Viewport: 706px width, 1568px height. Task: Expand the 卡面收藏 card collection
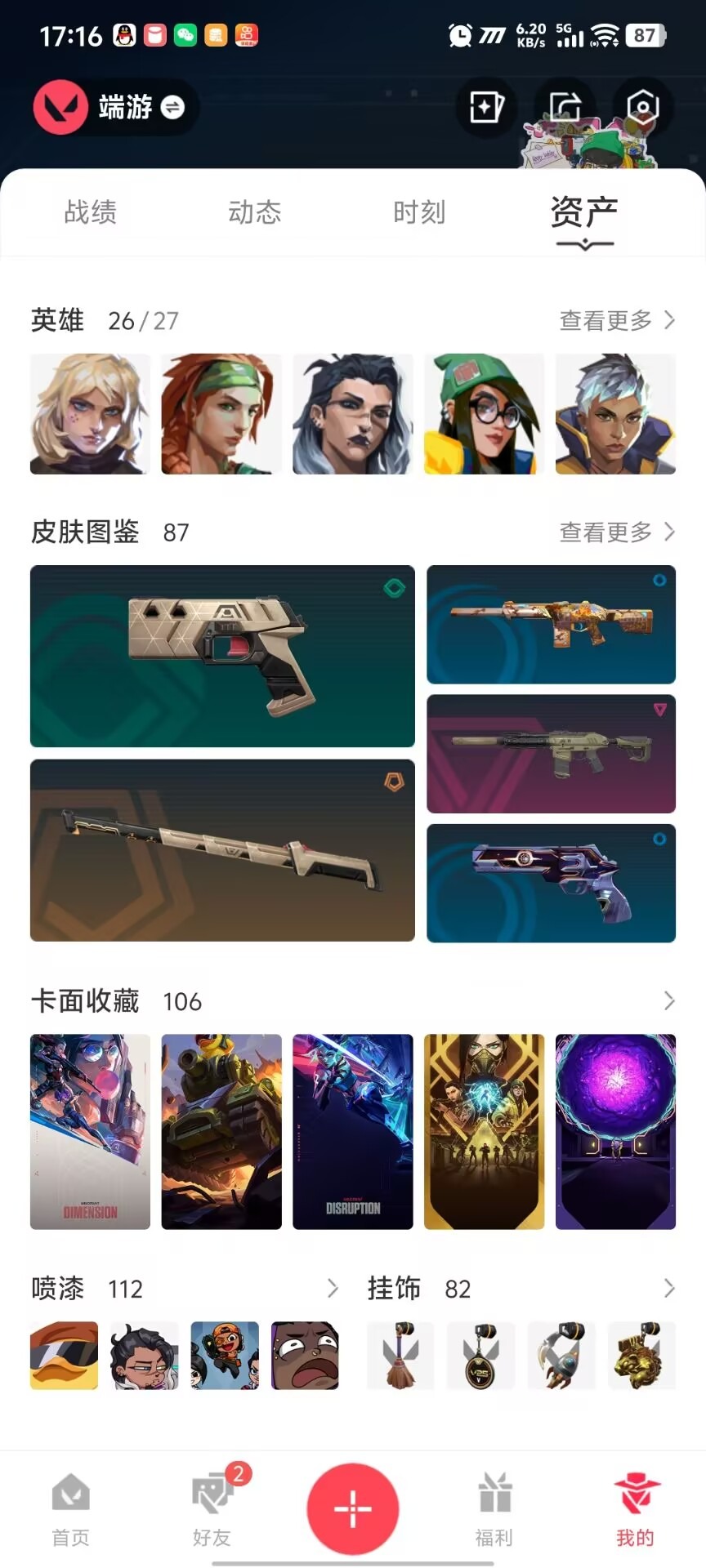[x=668, y=1000]
